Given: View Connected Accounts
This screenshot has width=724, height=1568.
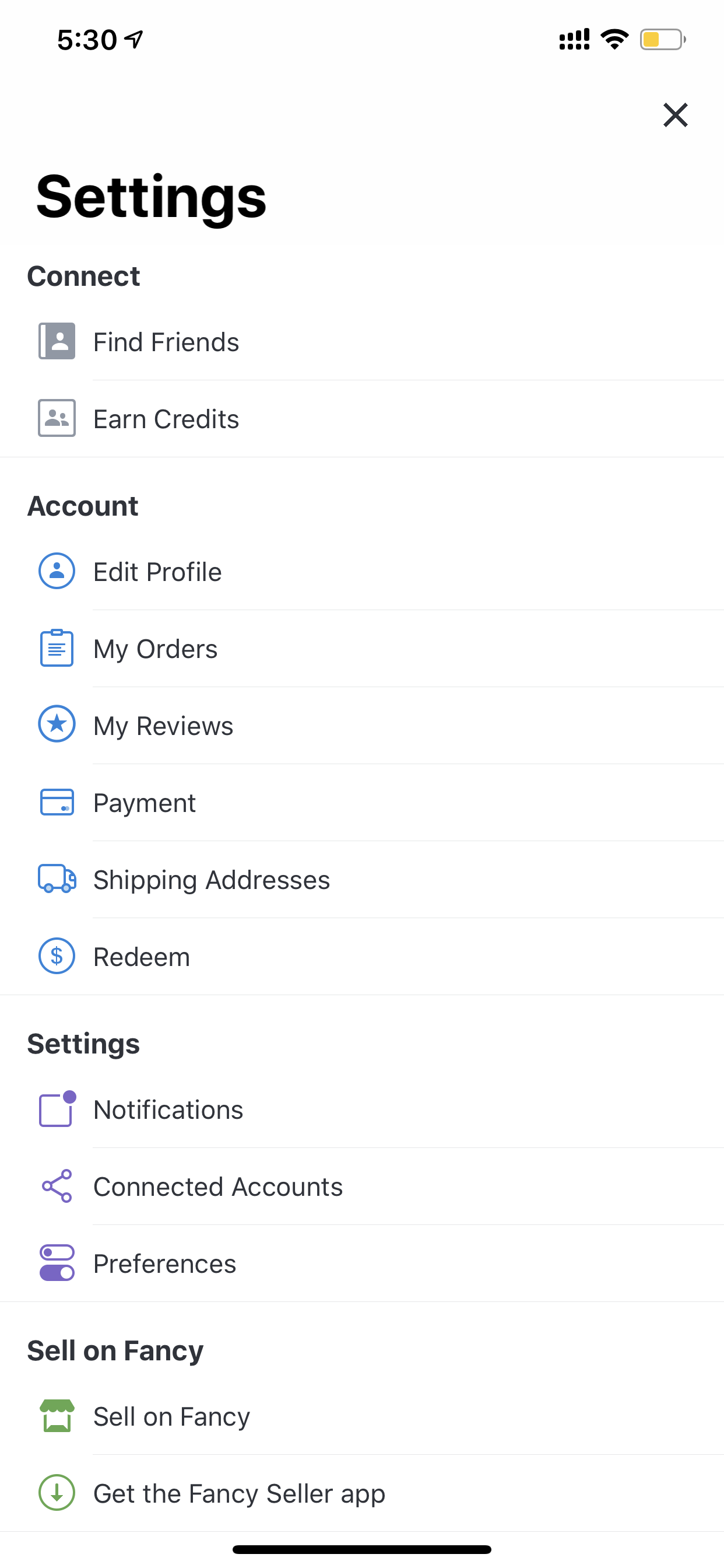Looking at the screenshot, I should (362, 1186).
